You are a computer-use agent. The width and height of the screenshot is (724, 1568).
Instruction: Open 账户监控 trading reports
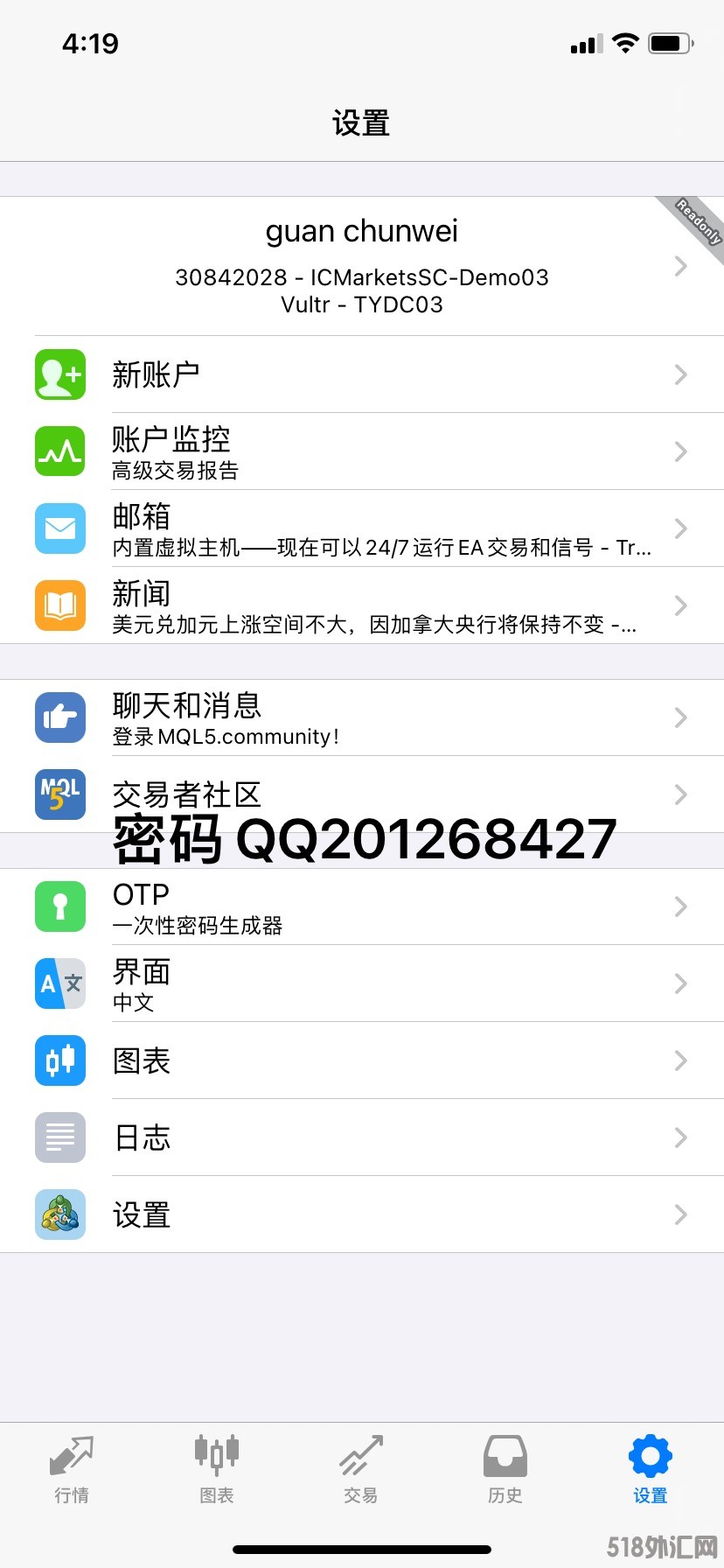pos(362,451)
